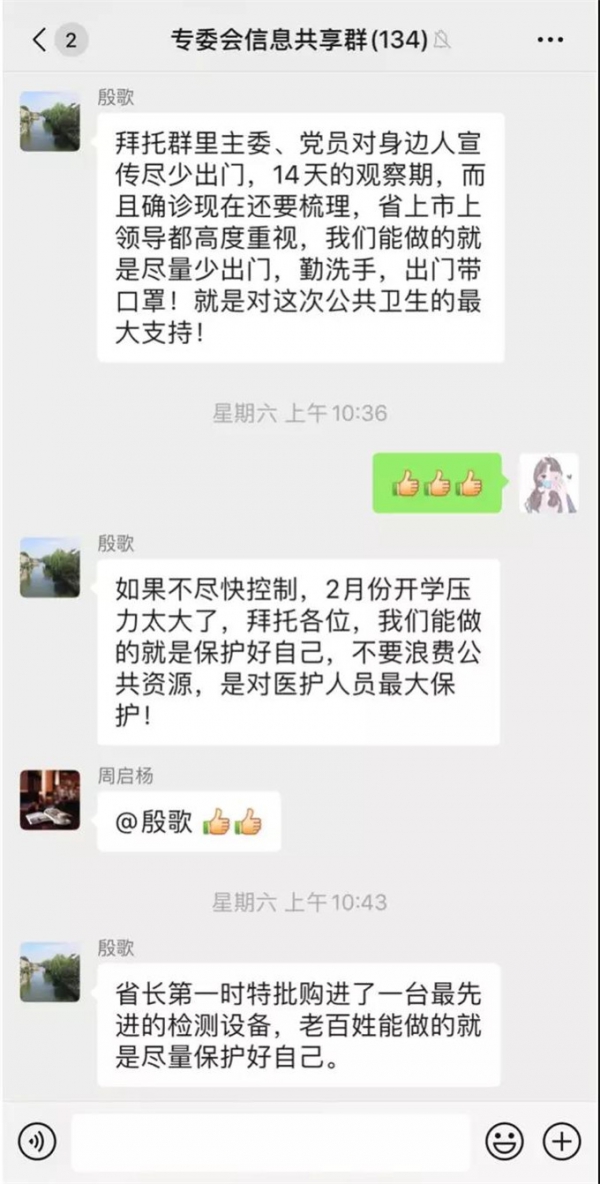The height and width of the screenshot is (1184, 600).
Task: Tap the message text field
Action: (x=270, y=1141)
